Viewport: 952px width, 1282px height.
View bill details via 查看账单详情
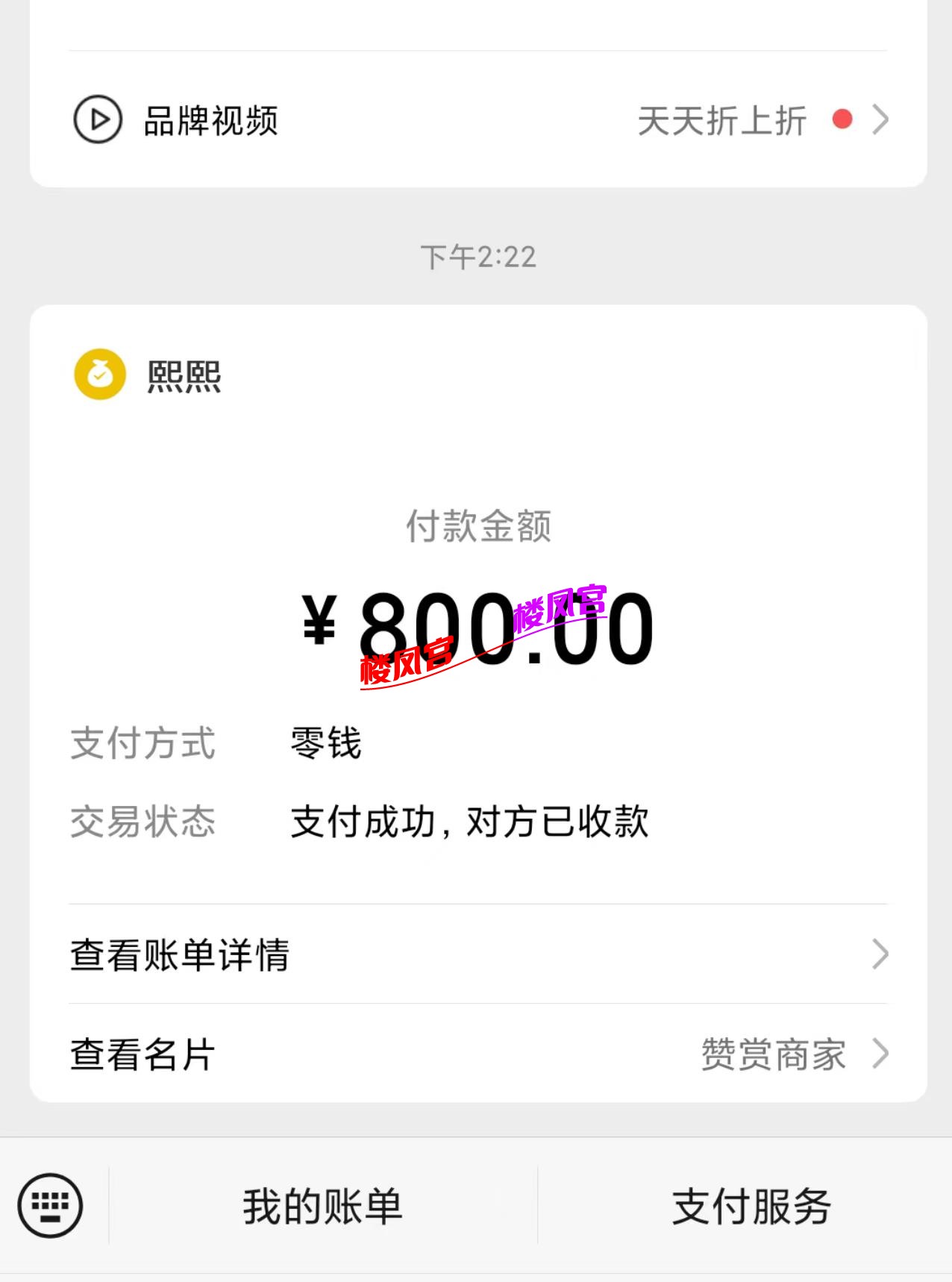(x=179, y=954)
